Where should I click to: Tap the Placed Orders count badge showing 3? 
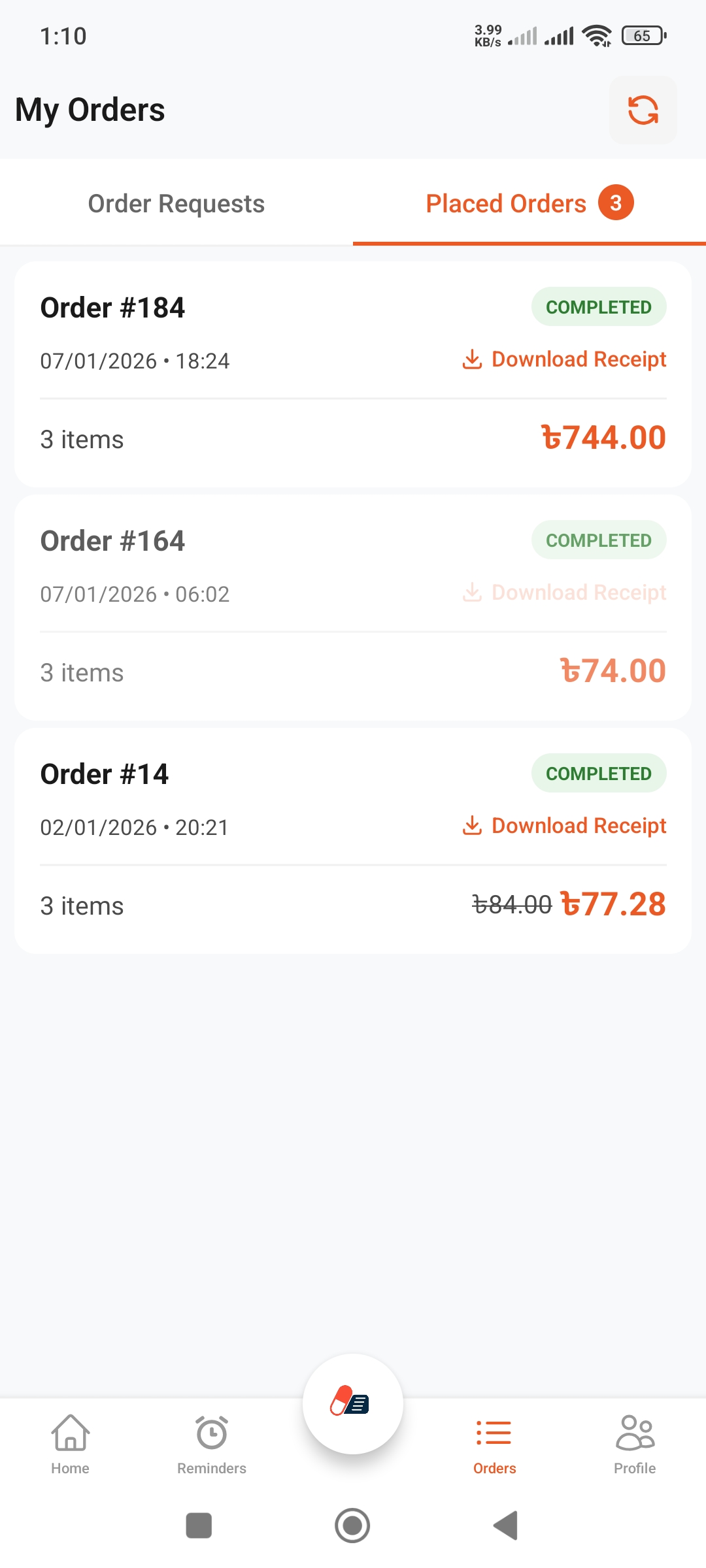[x=616, y=203]
